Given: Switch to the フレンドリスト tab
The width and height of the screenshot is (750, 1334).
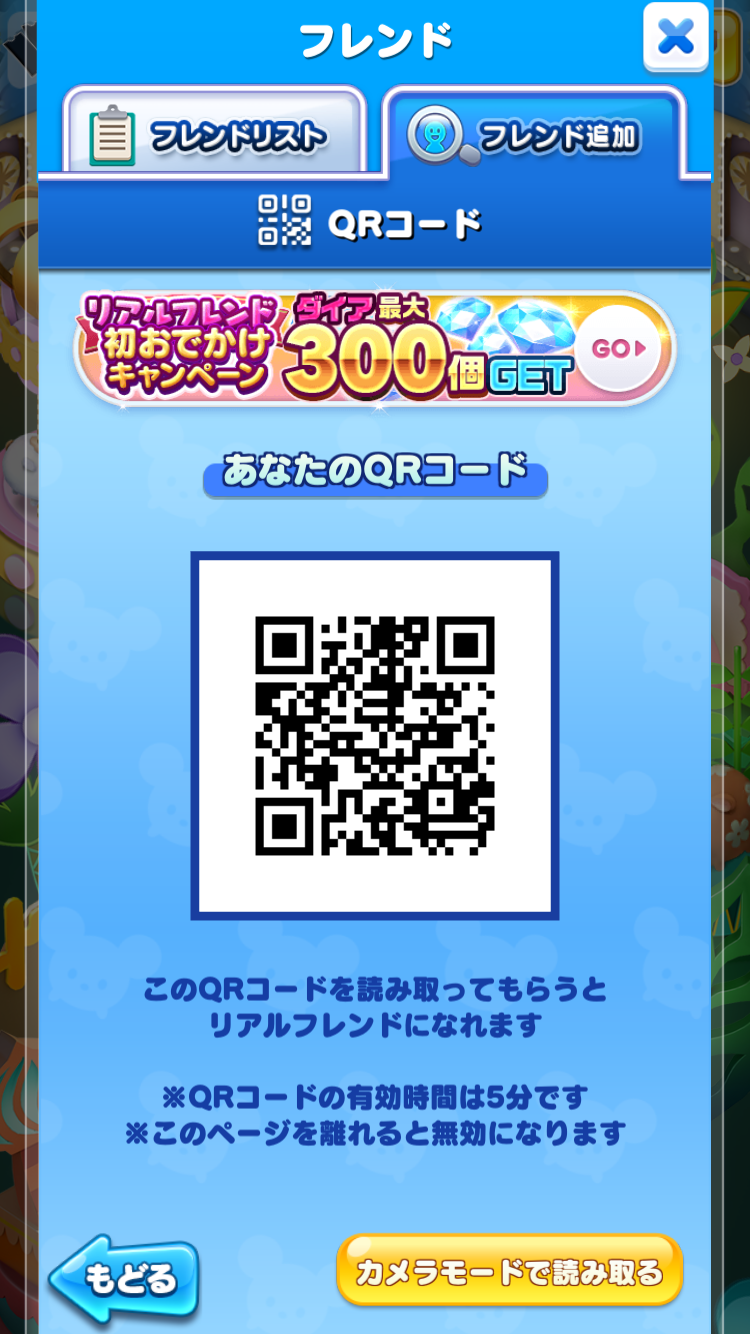Looking at the screenshot, I should coord(214,135).
